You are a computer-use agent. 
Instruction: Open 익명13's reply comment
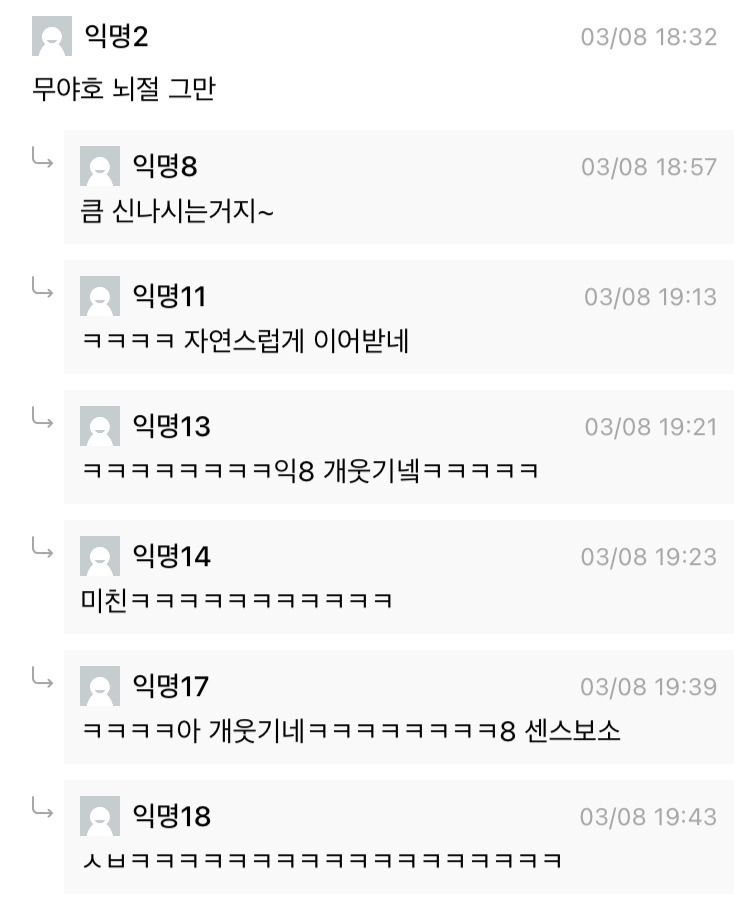310,471
